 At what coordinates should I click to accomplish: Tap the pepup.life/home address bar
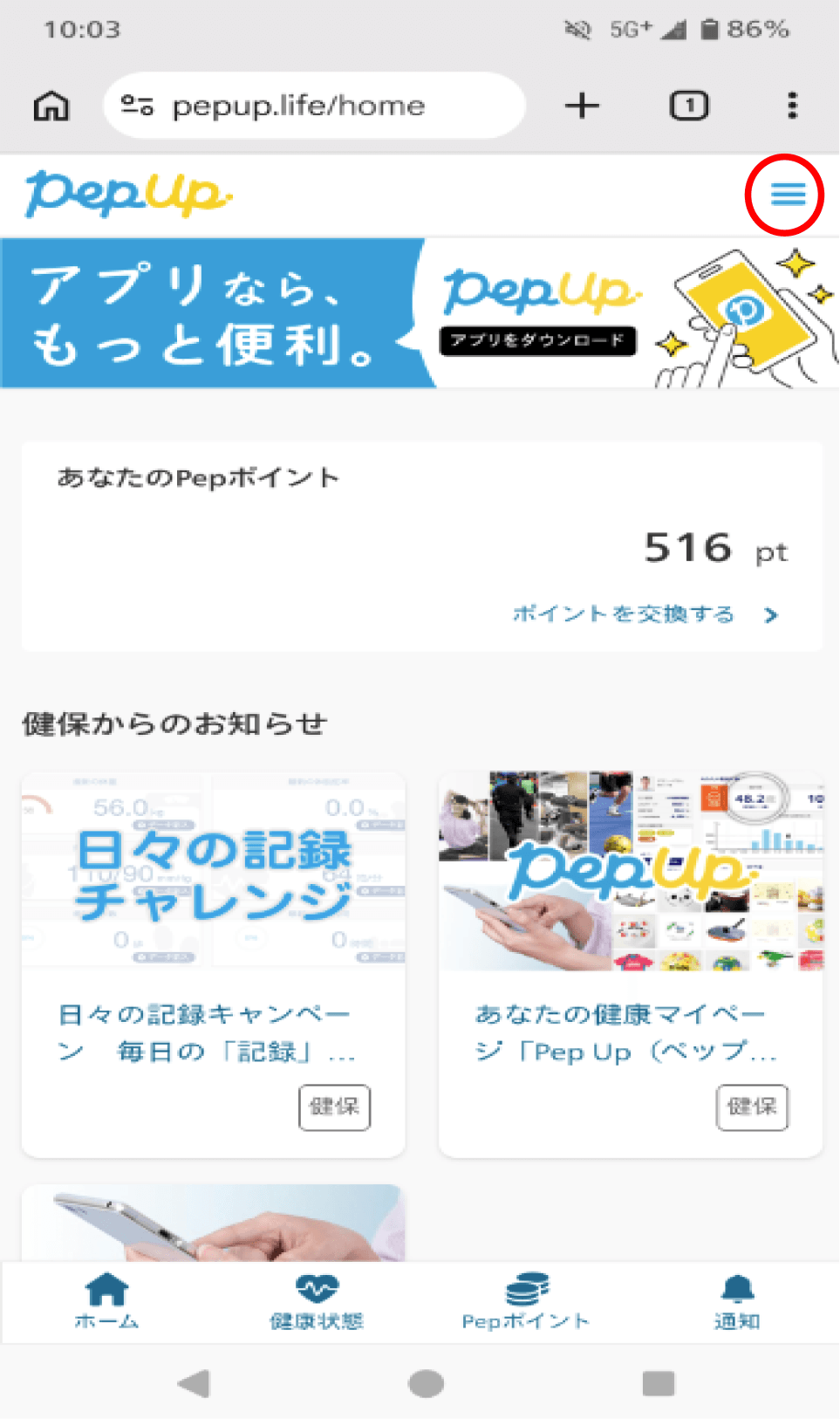tap(314, 106)
